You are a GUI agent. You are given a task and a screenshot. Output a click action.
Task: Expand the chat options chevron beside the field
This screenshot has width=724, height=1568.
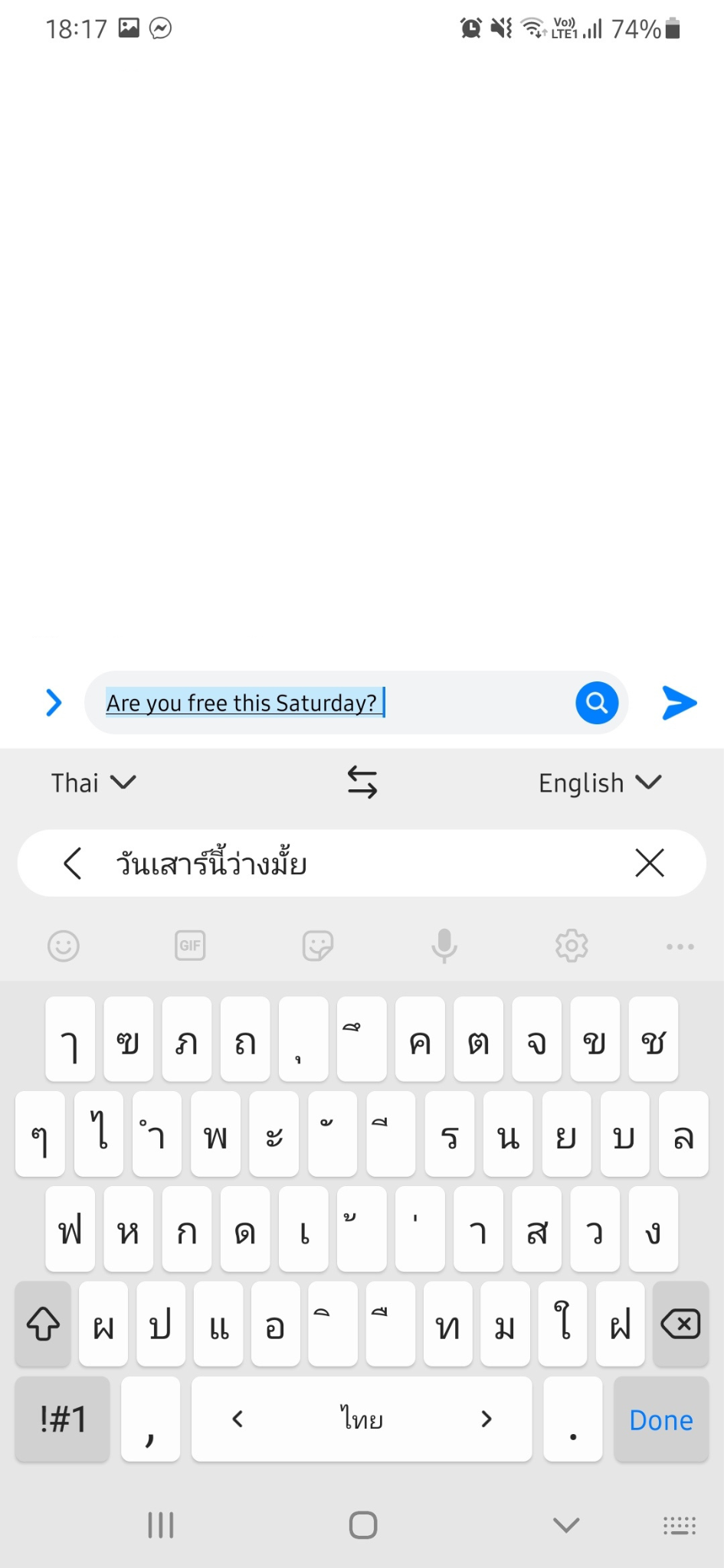click(x=54, y=703)
